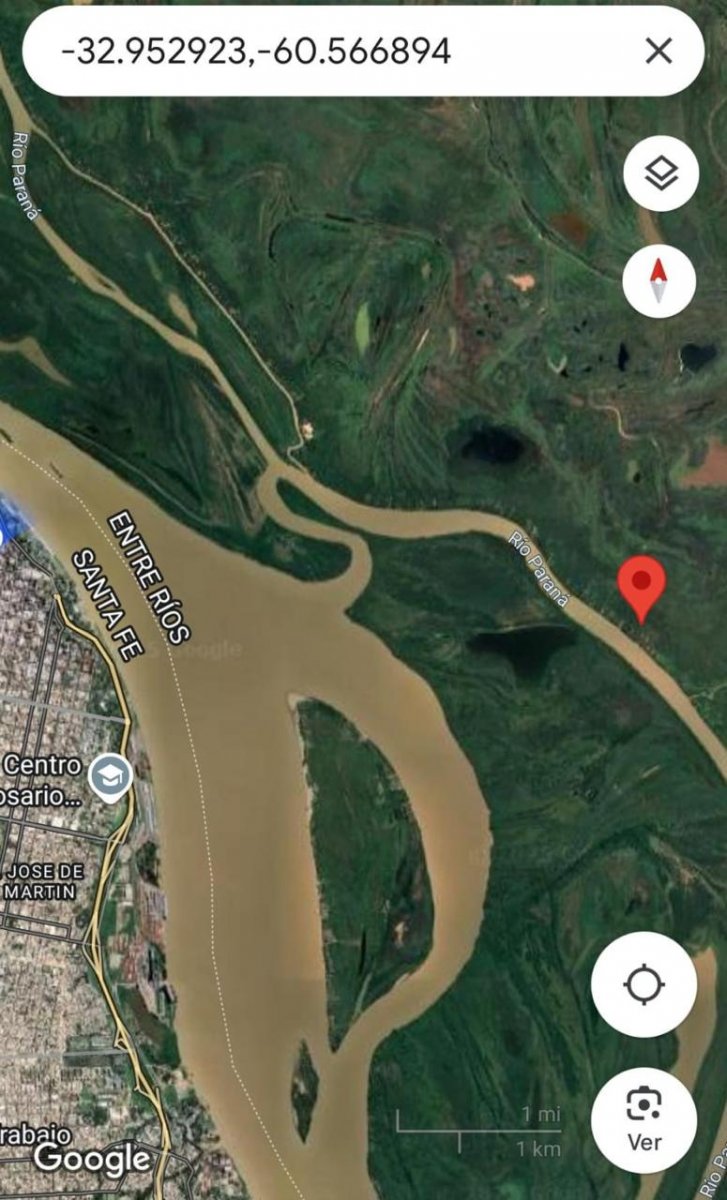Clear the search with the X button
Screen dimensions: 727x1200
[x=658, y=51]
